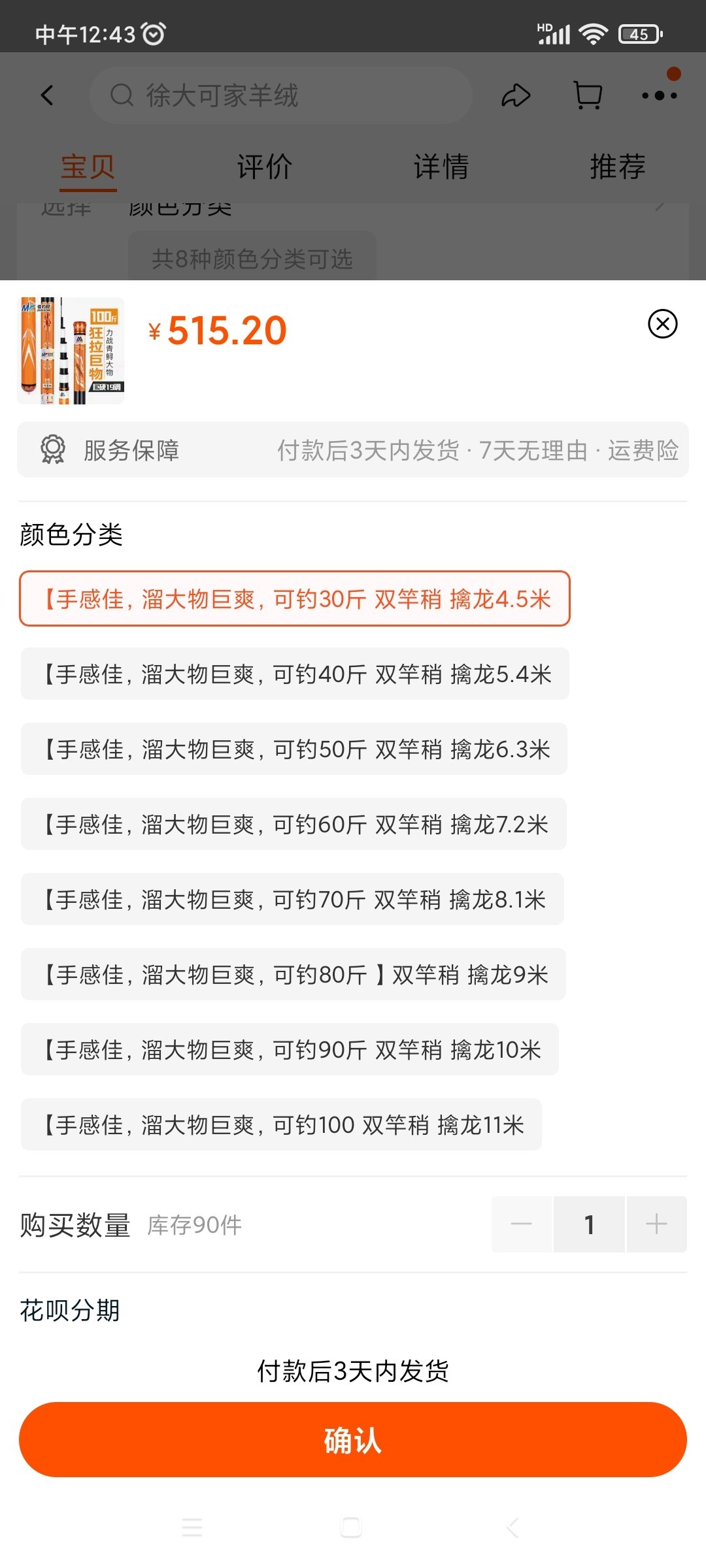Confirm selection with 确认 button
Viewport: 706px width, 1568px height.
tap(353, 1440)
